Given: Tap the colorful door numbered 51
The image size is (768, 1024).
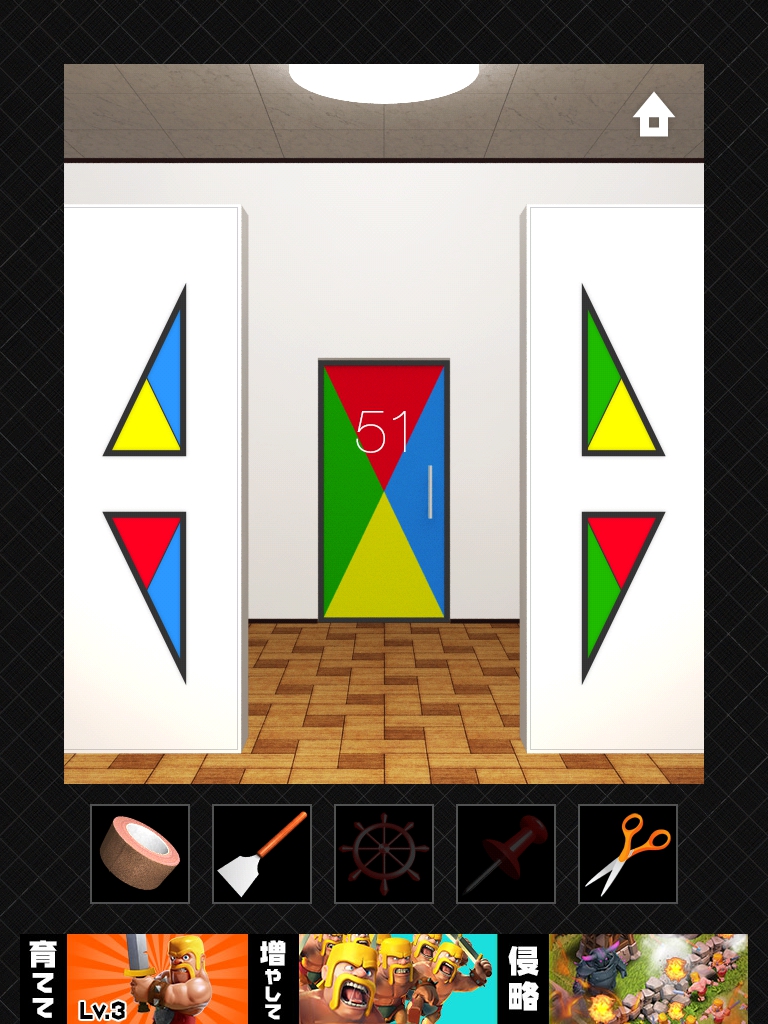Looking at the screenshot, I should pyautogui.click(x=384, y=490).
